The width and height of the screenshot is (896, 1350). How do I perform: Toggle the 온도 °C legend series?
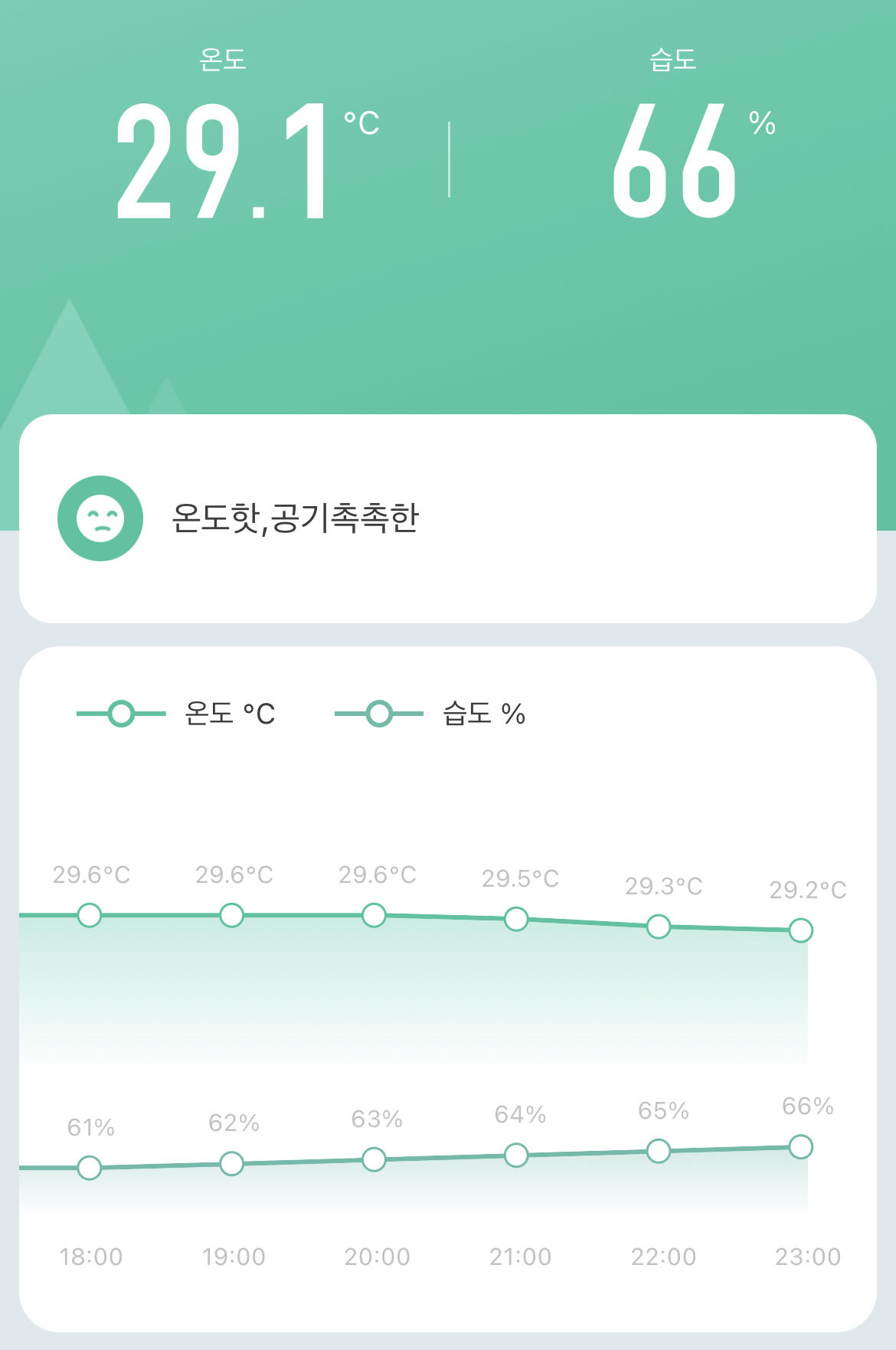[x=176, y=714]
